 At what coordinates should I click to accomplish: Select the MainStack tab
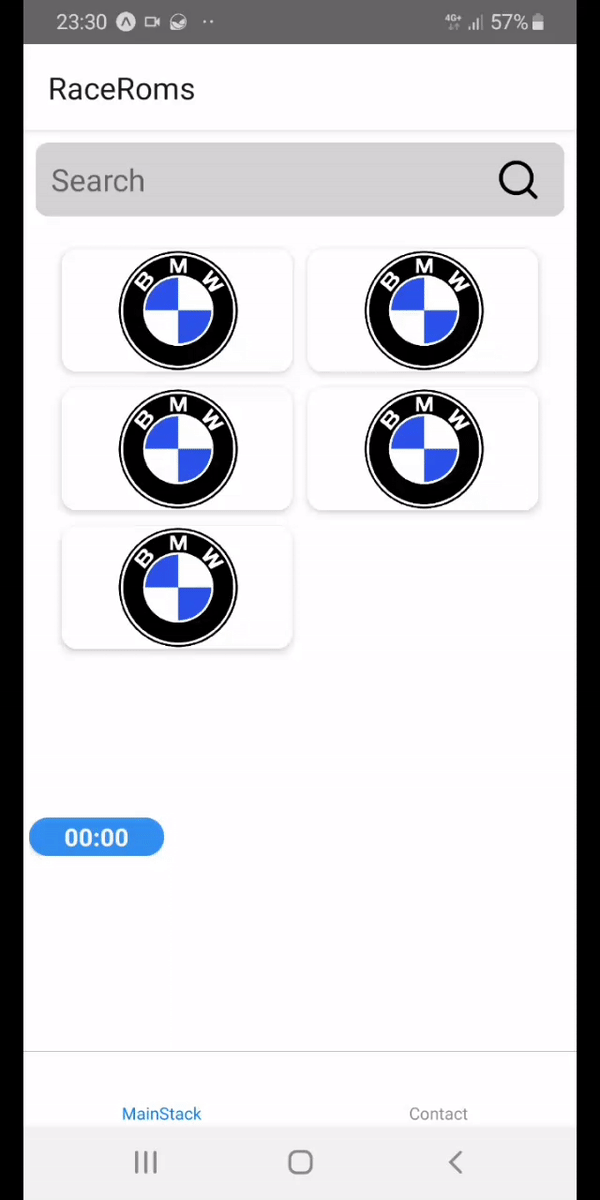162,1112
